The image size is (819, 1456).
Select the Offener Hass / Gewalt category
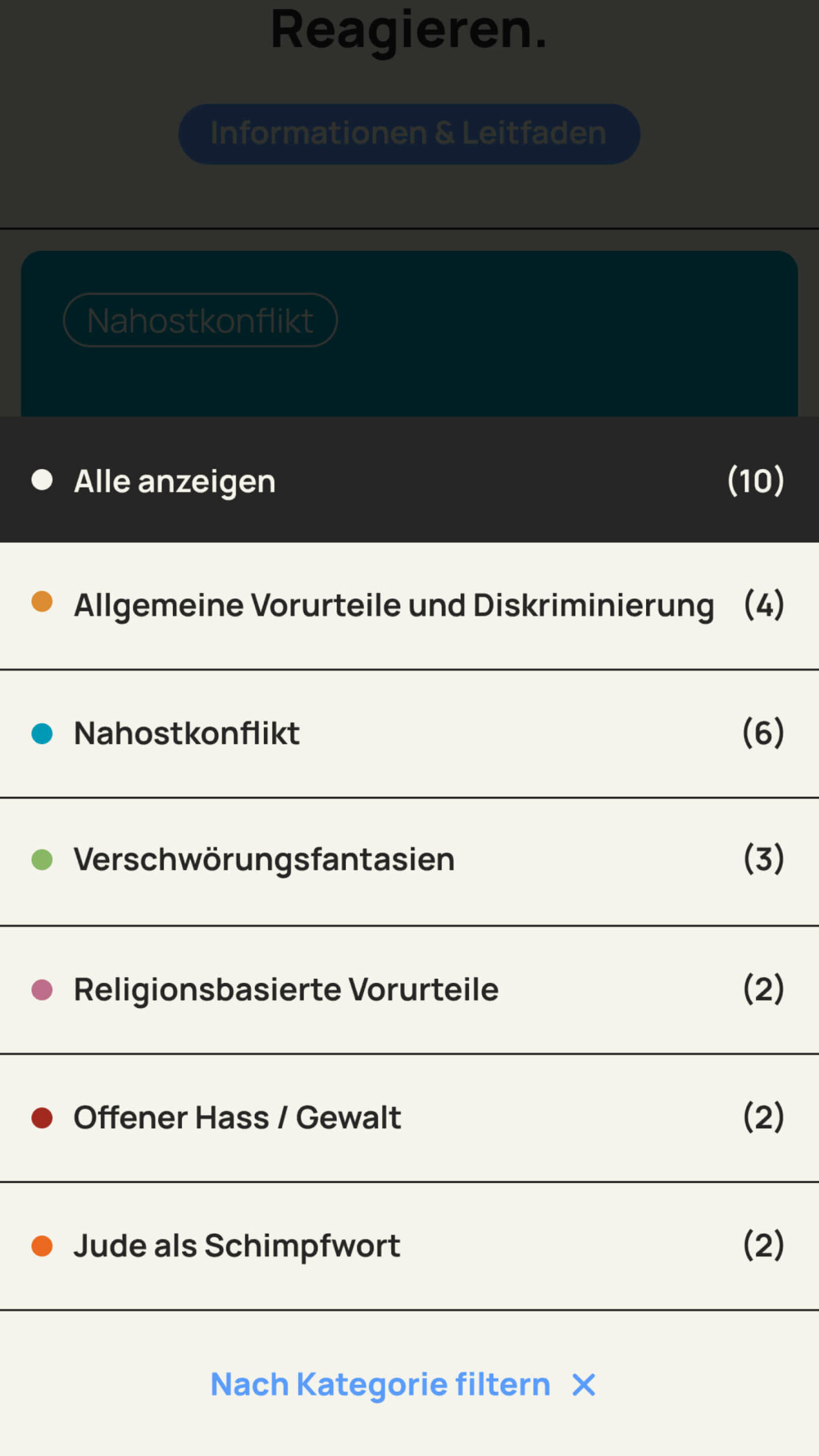(237, 1118)
